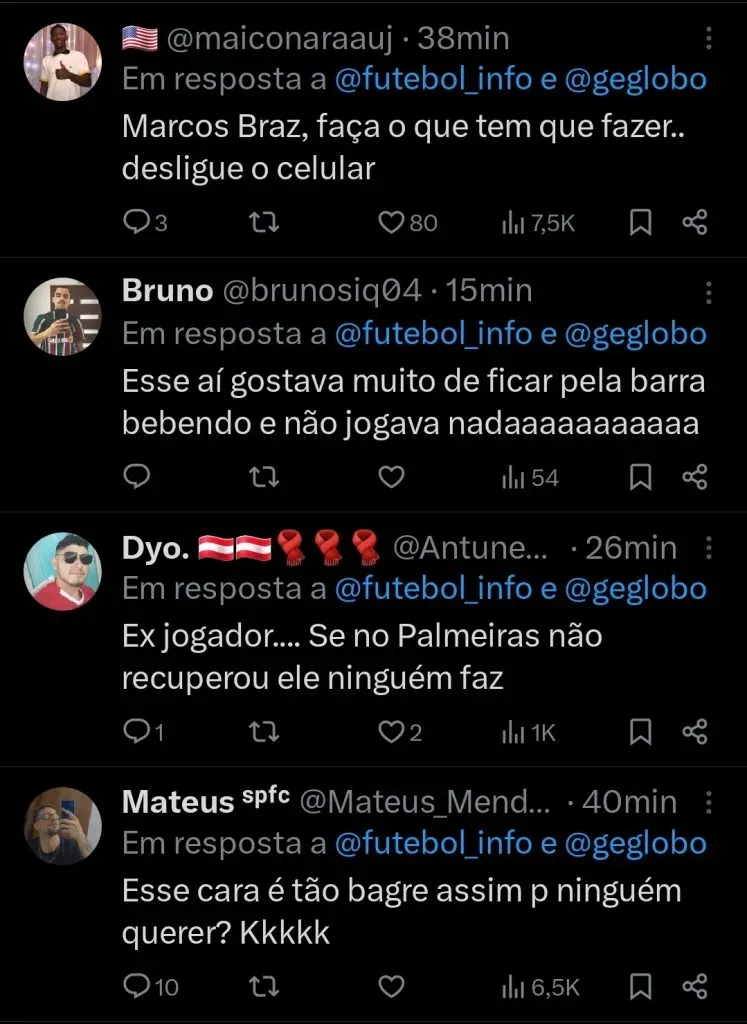The image size is (747, 1024).
Task: Repost the reply from @brunosiq04
Action: (262, 477)
